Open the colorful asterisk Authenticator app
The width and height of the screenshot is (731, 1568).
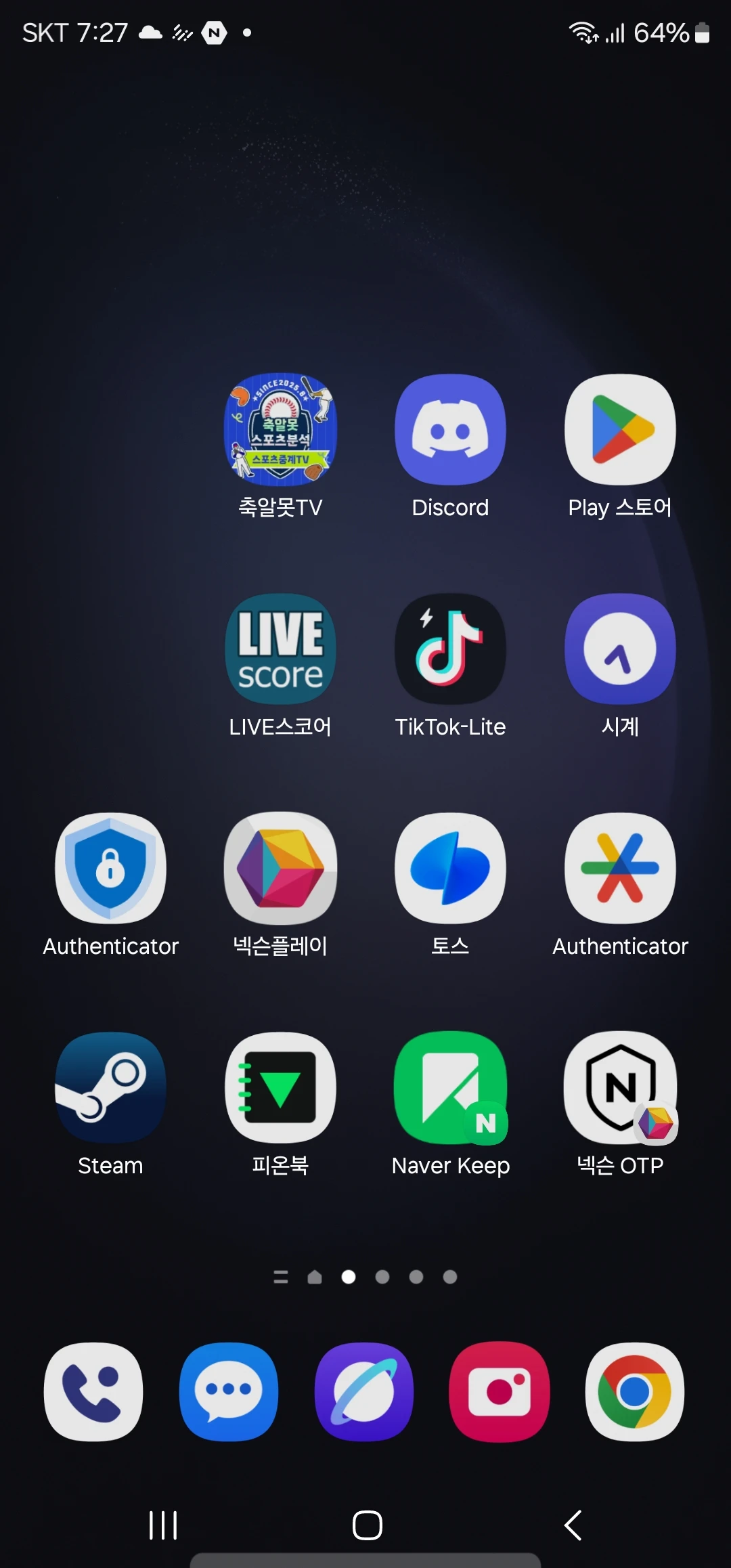(x=620, y=869)
